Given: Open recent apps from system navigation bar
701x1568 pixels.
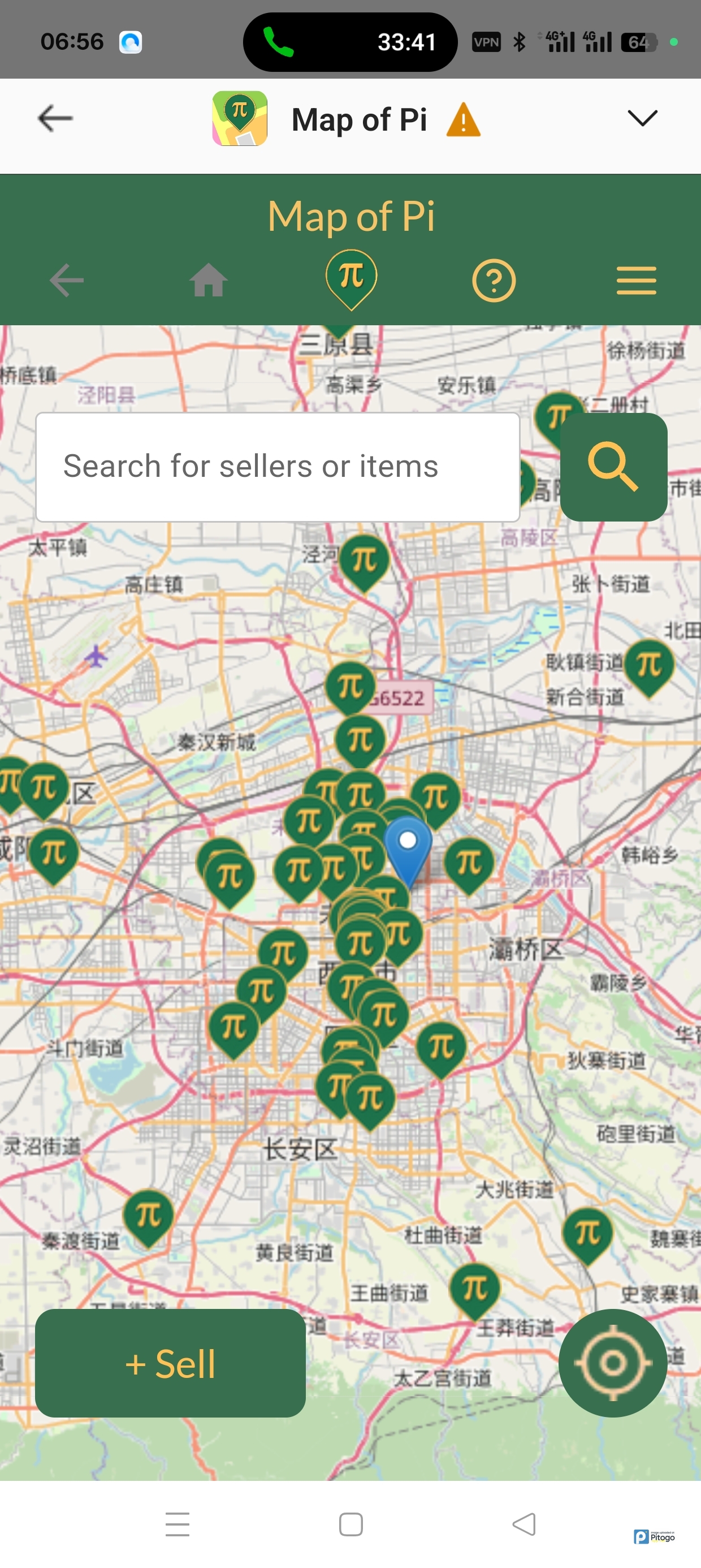Looking at the screenshot, I should tap(177, 1524).
